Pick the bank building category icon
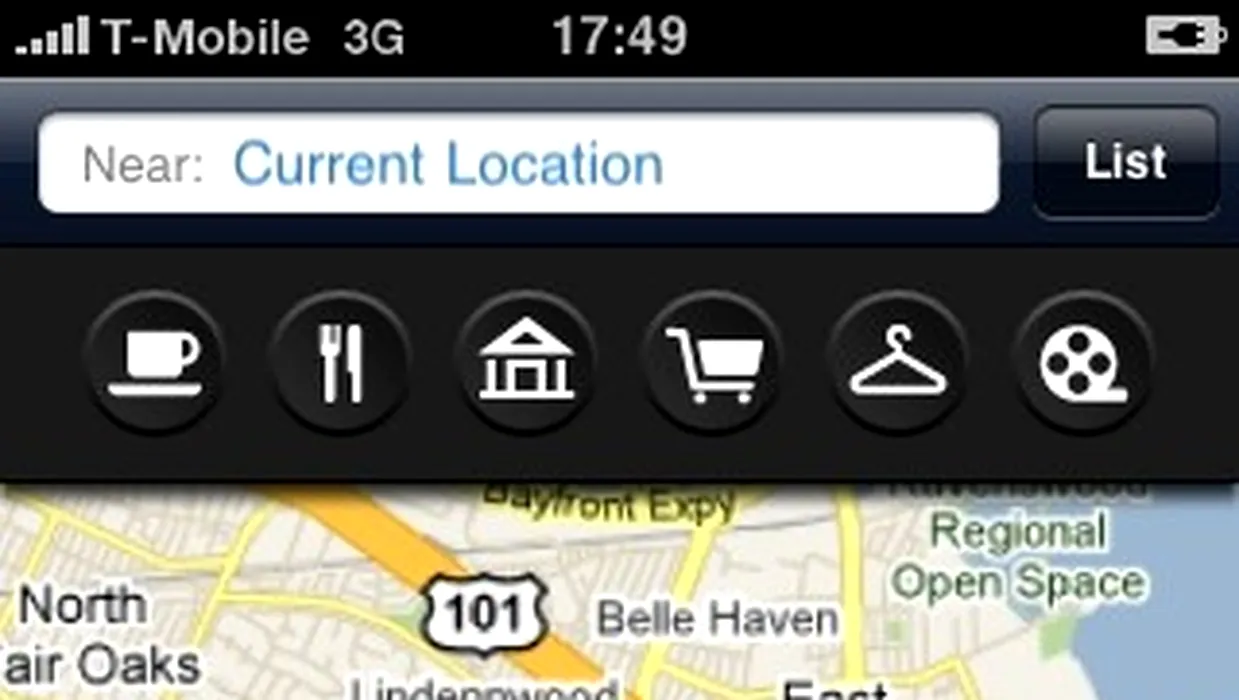The height and width of the screenshot is (700, 1239). coord(526,362)
